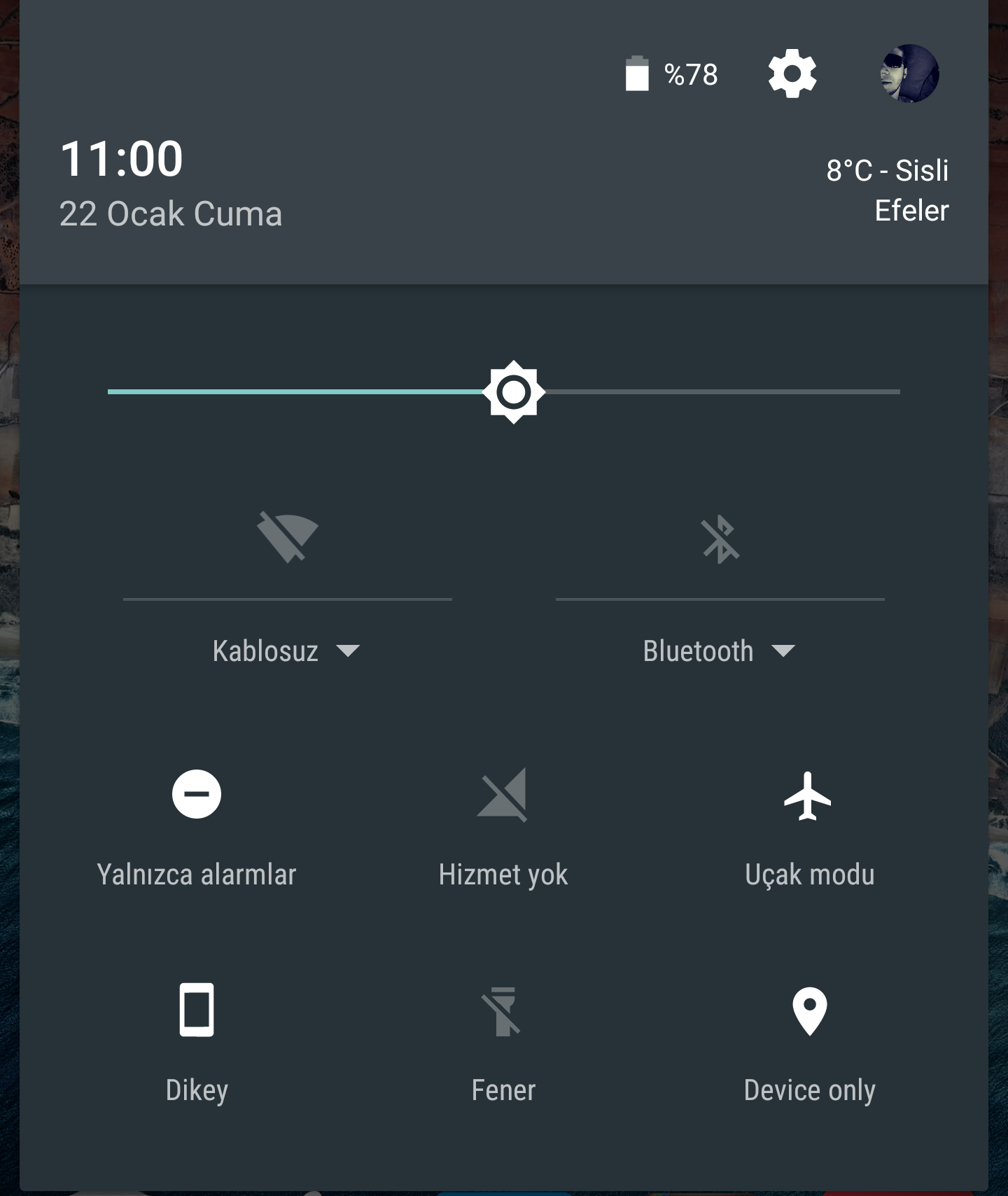Toggle the Wi-Fi icon on
1008x1196 pixels.
[287, 537]
